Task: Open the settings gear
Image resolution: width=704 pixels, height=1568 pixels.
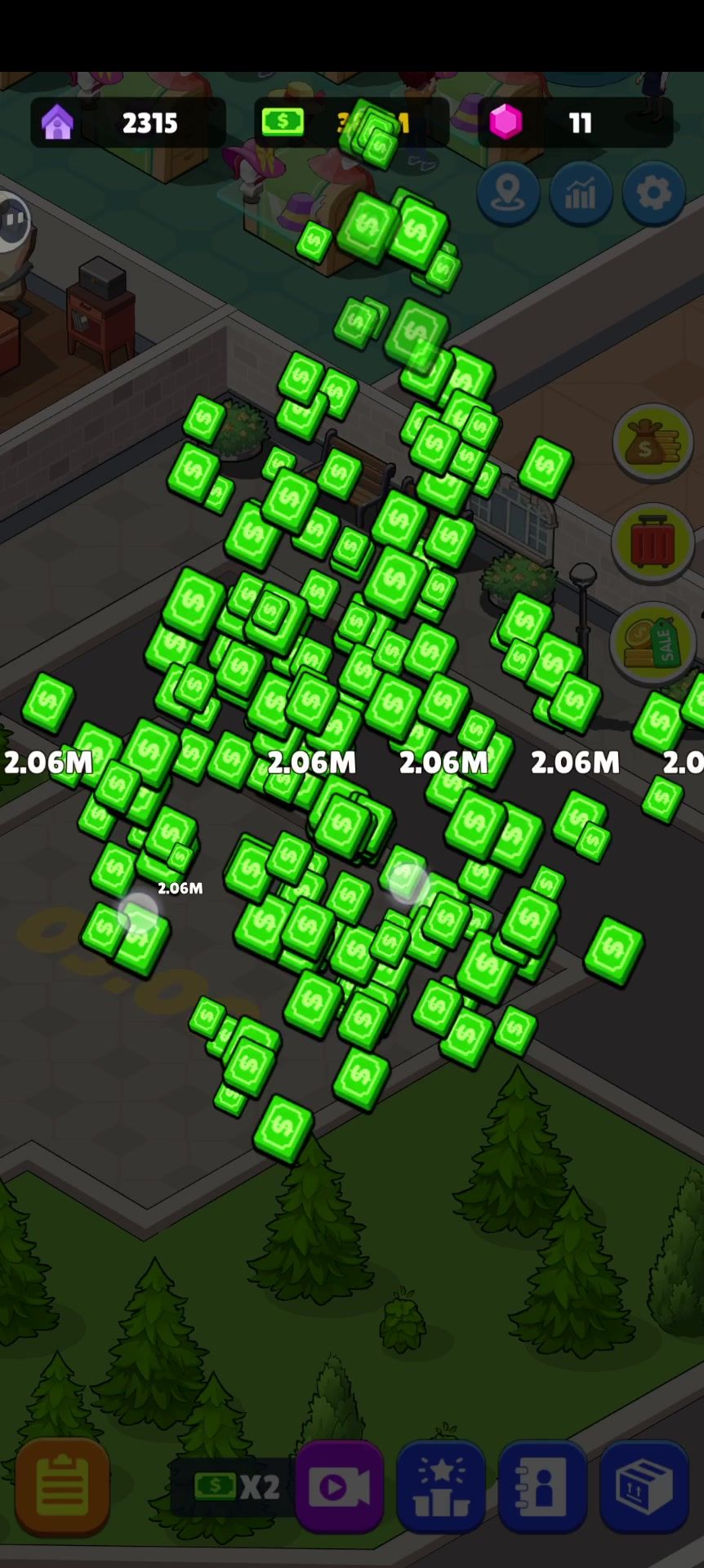Action: (x=653, y=194)
